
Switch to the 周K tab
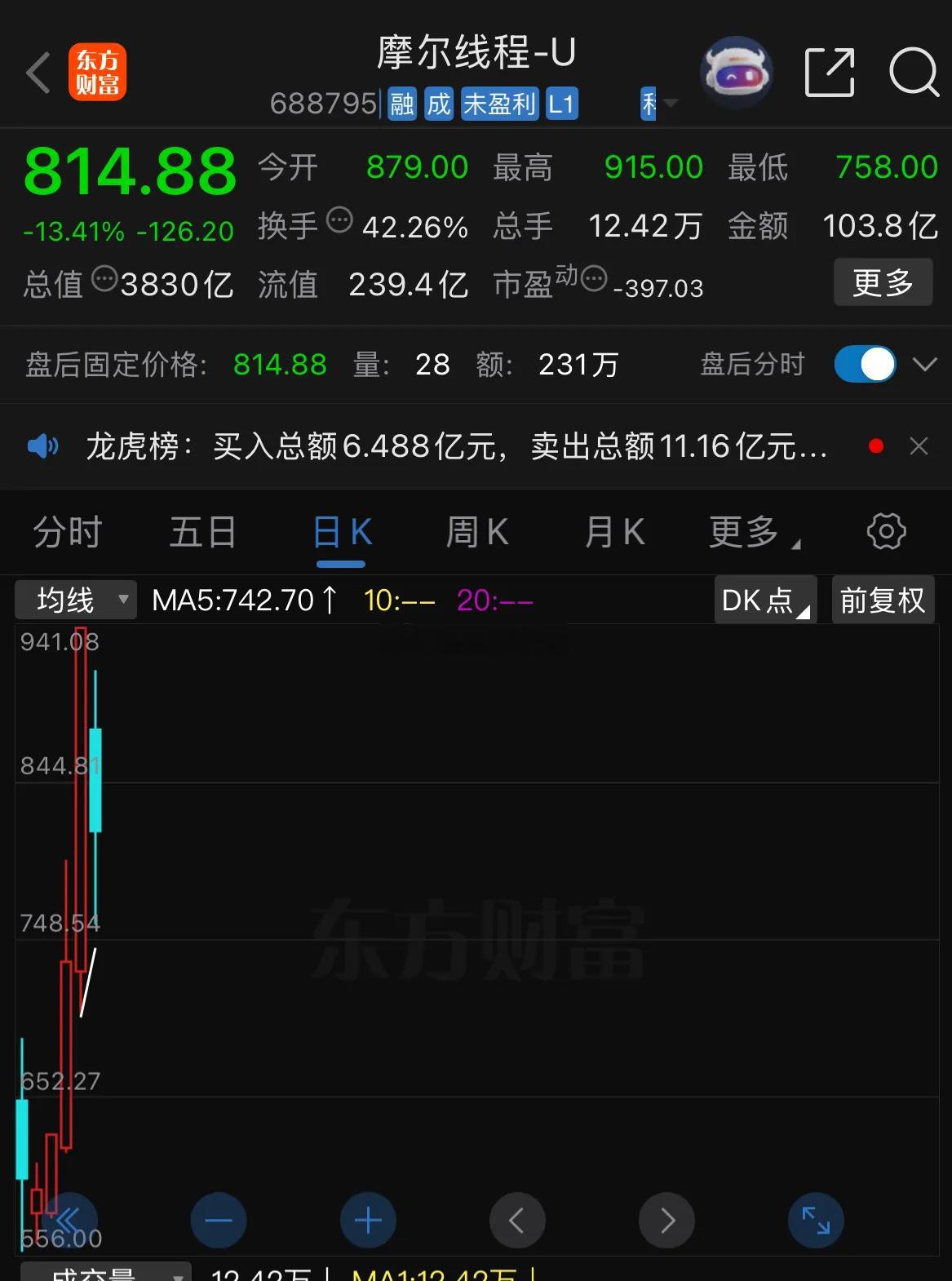(x=477, y=531)
